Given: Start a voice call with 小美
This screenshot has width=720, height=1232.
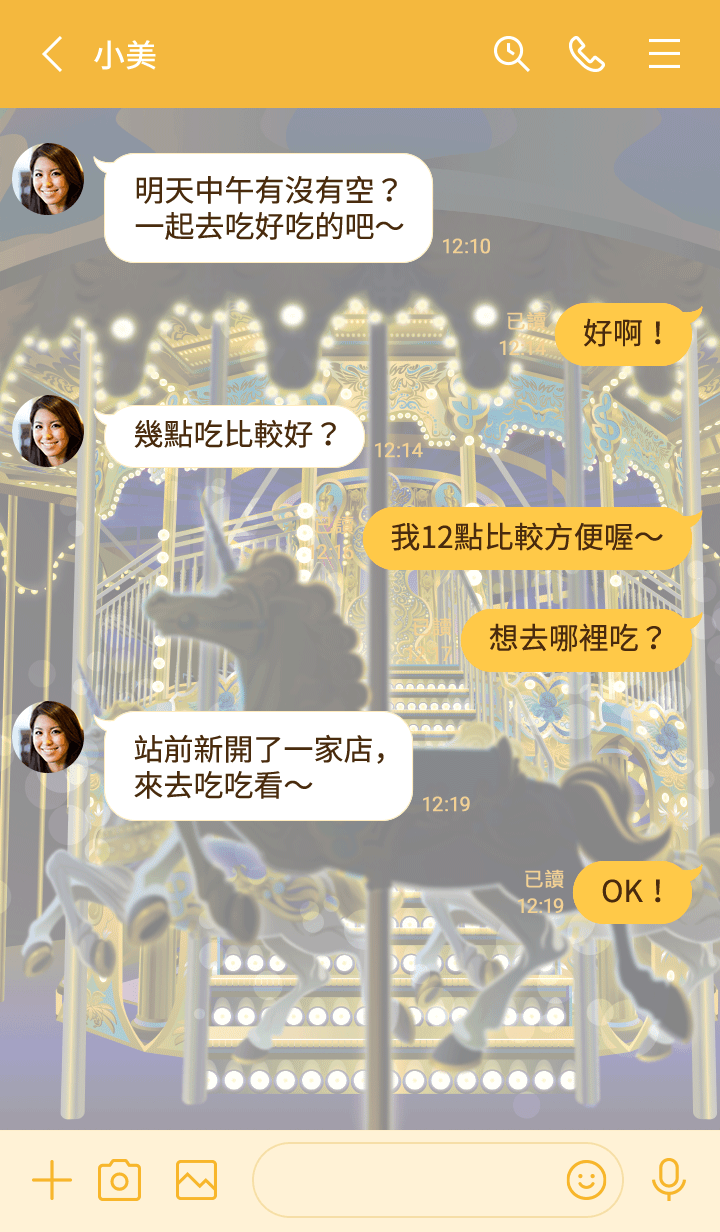Looking at the screenshot, I should pyautogui.click(x=587, y=54).
